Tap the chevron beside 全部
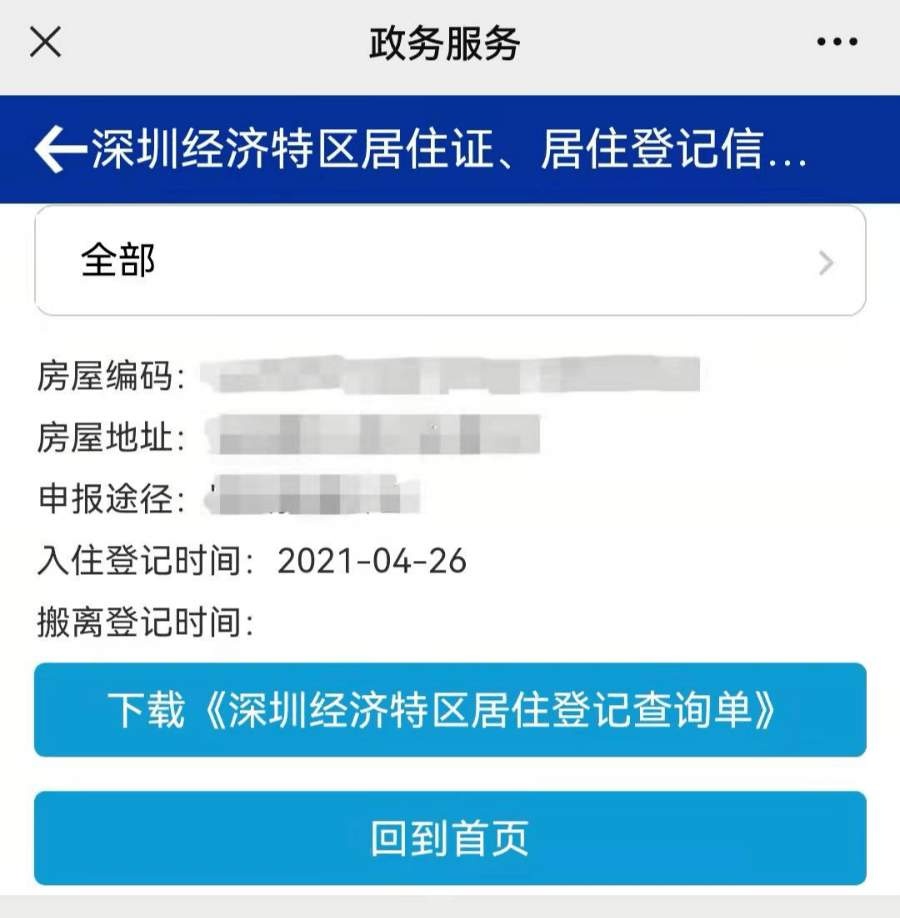The image size is (900, 918). 826,262
